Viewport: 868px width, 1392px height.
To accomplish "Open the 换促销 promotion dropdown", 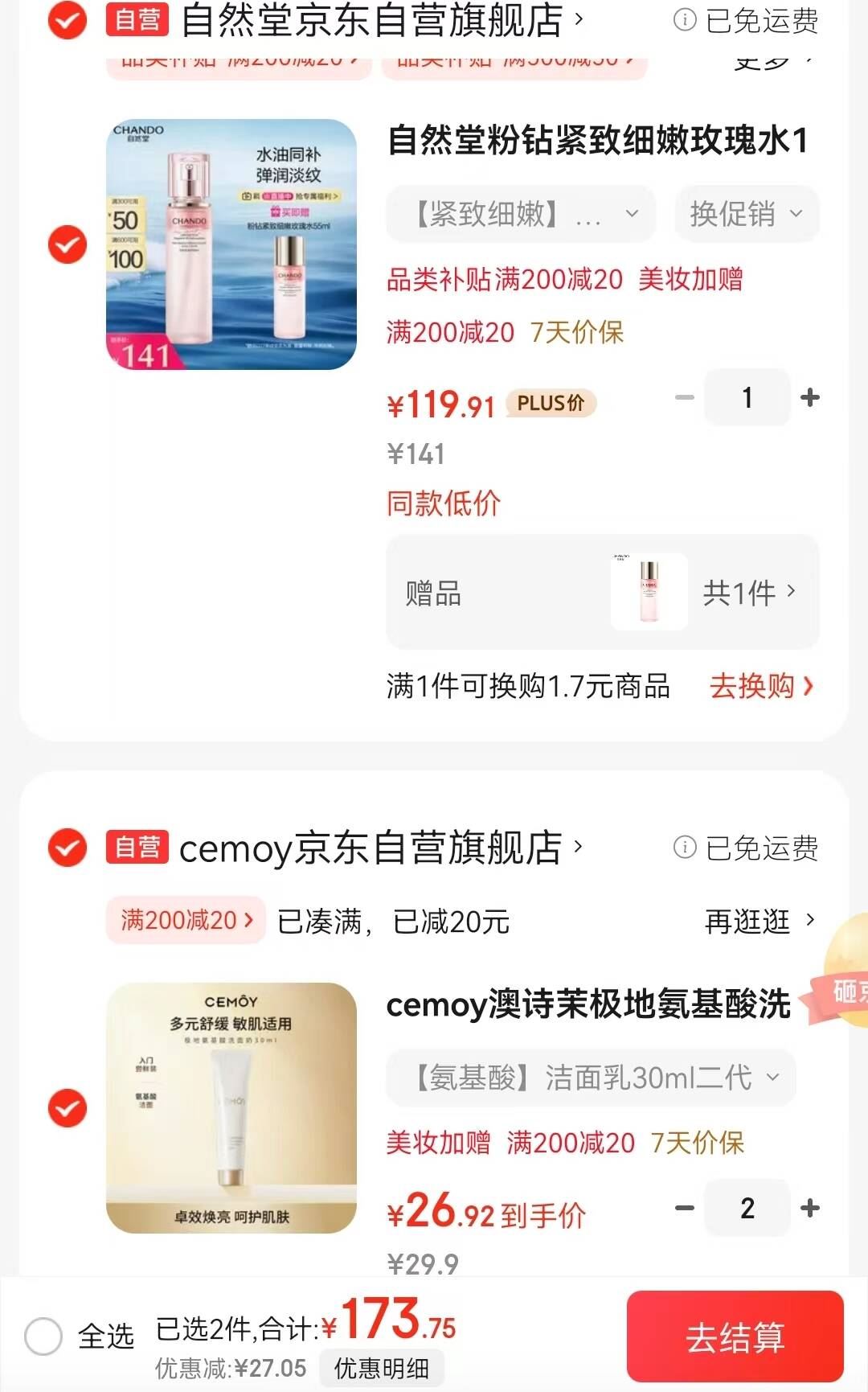I will [746, 214].
